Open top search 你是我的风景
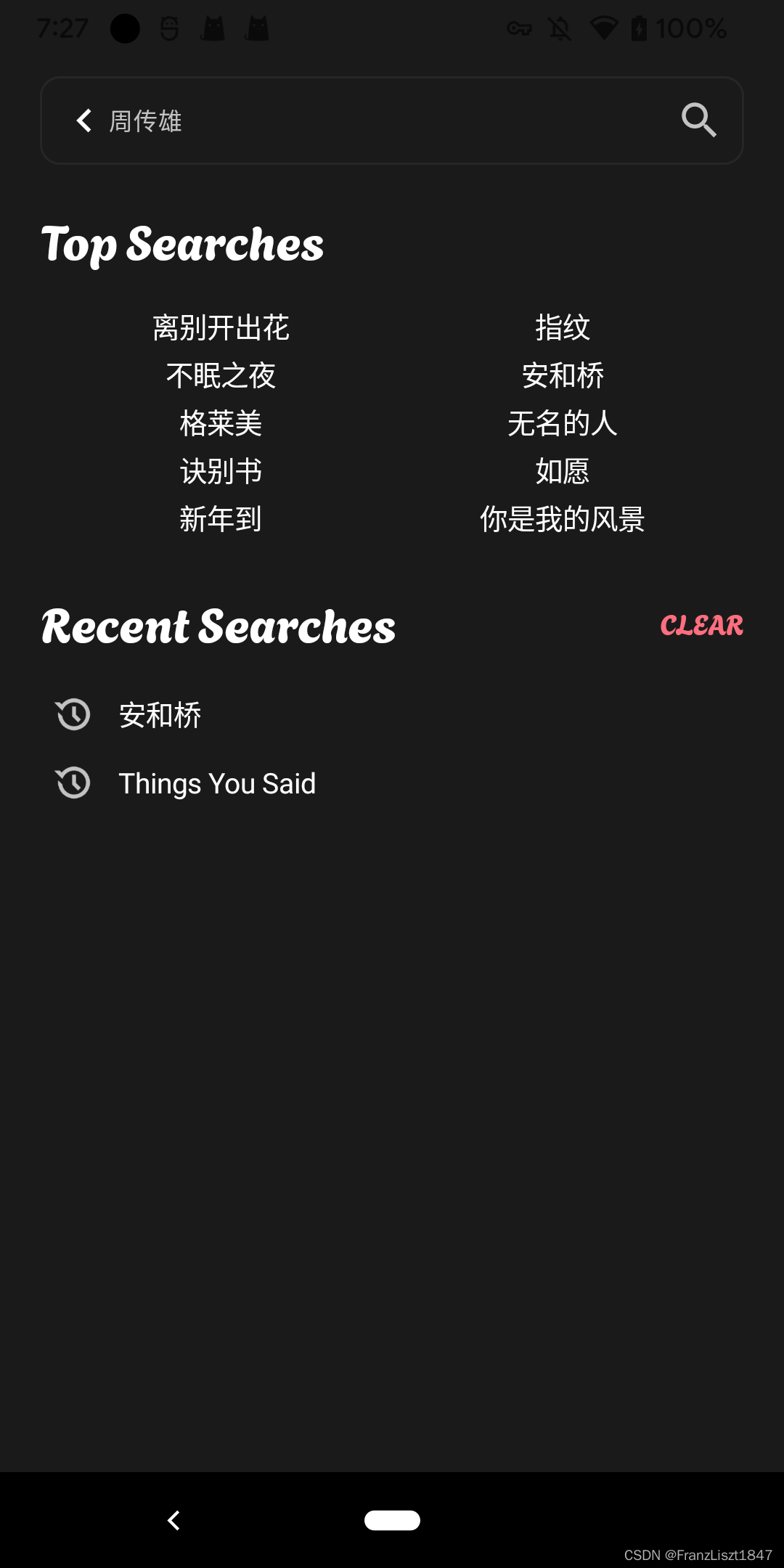784x1568 pixels. pos(563,520)
